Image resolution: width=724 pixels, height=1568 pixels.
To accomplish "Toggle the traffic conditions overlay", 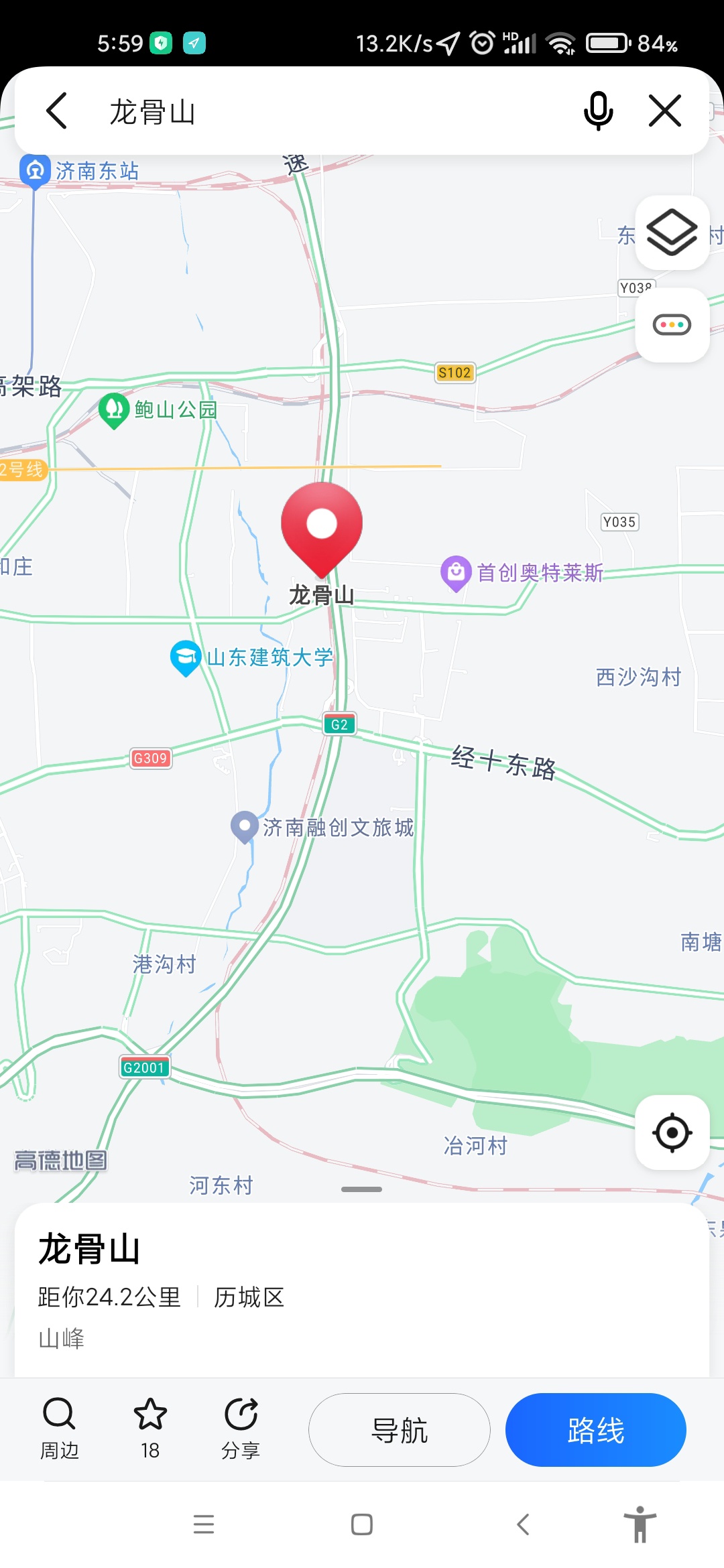I will click(672, 326).
